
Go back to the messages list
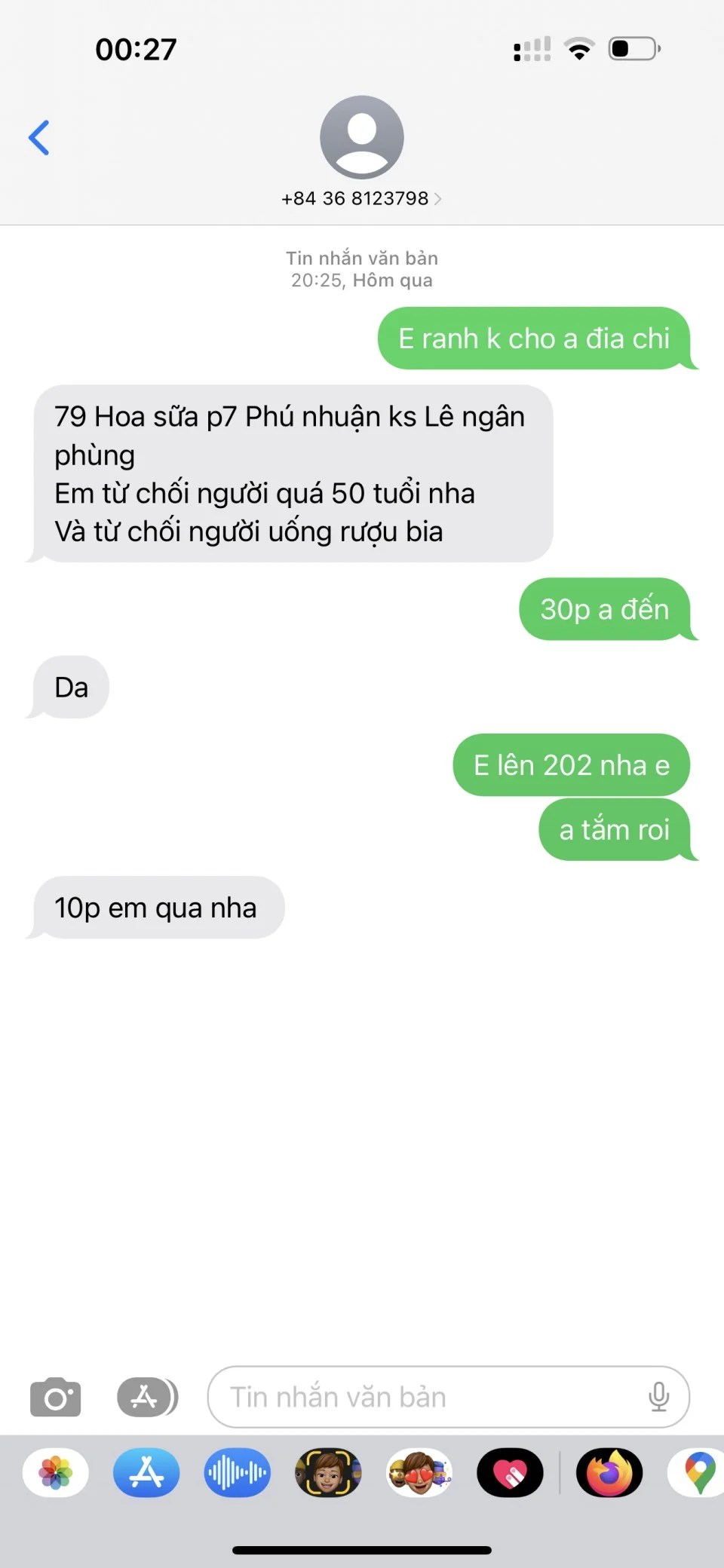coord(39,138)
